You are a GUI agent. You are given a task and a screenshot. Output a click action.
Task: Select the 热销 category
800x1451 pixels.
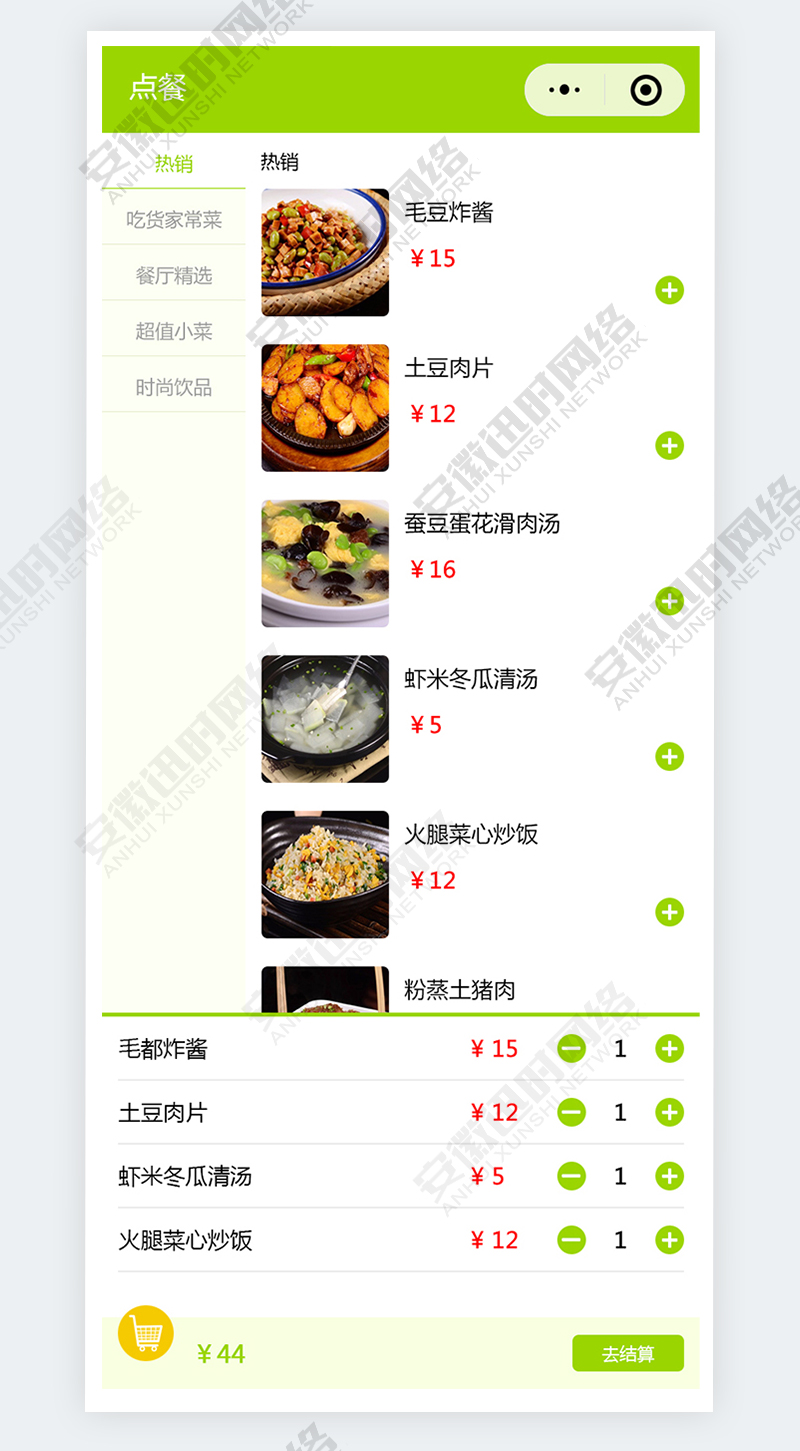tap(174, 163)
